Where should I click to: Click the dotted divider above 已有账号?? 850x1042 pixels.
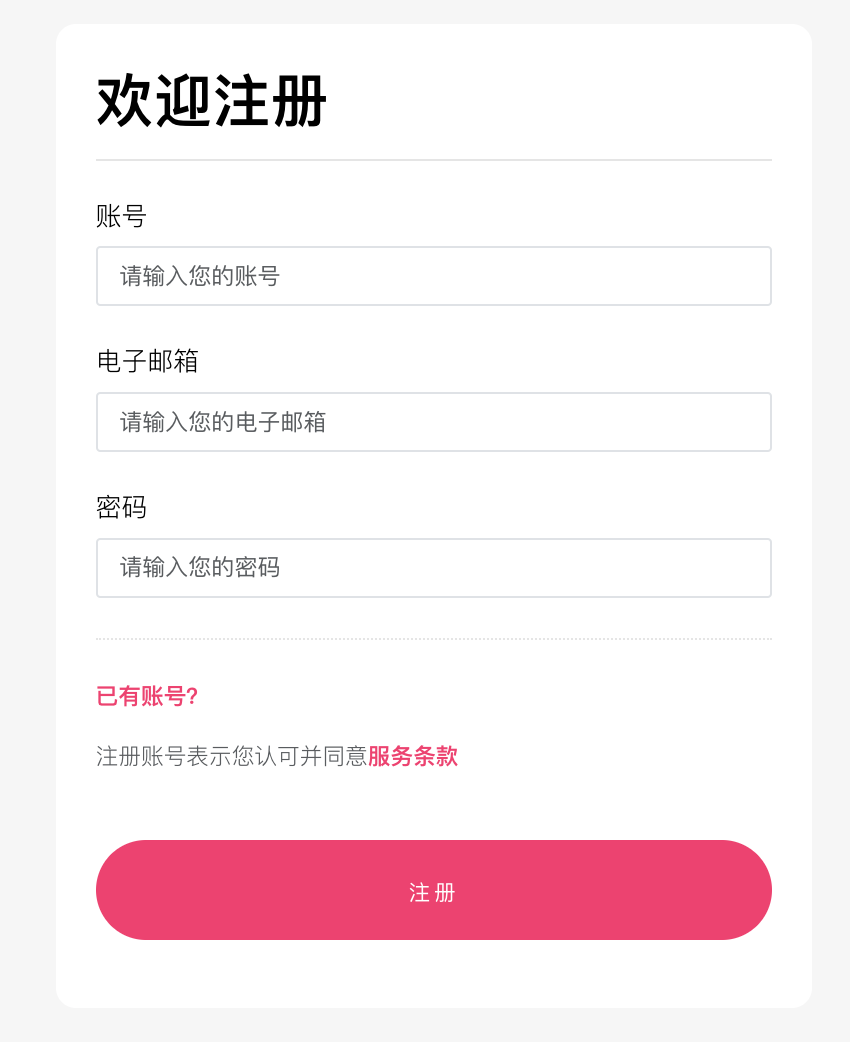[x=434, y=637]
